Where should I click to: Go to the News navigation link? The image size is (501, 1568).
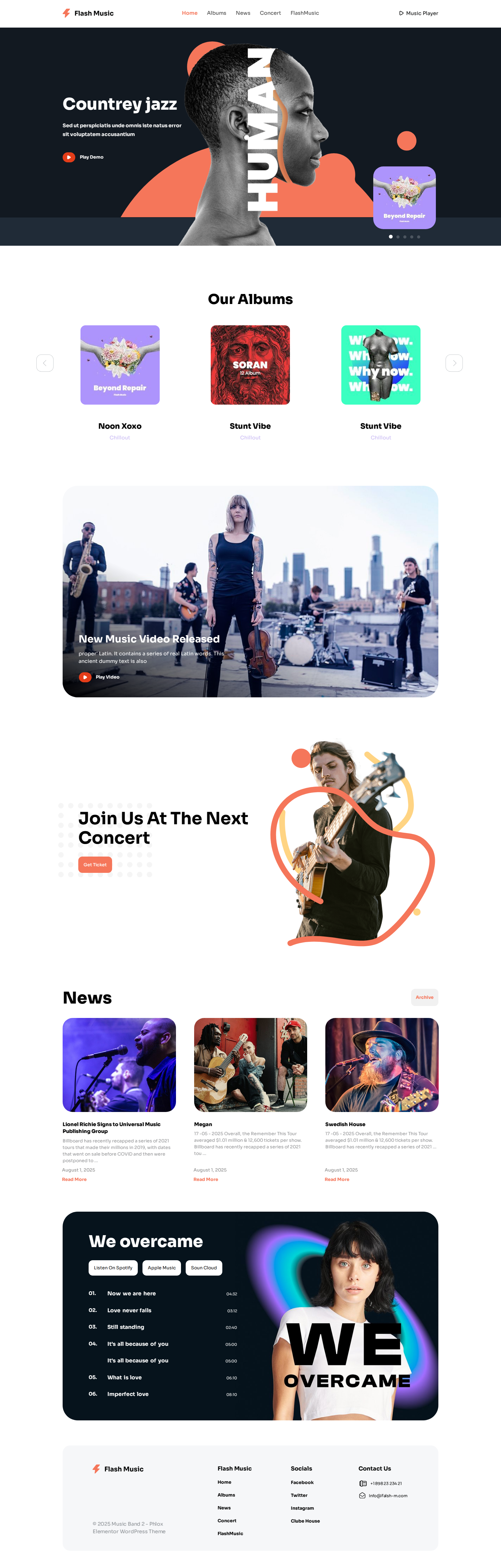tap(243, 13)
